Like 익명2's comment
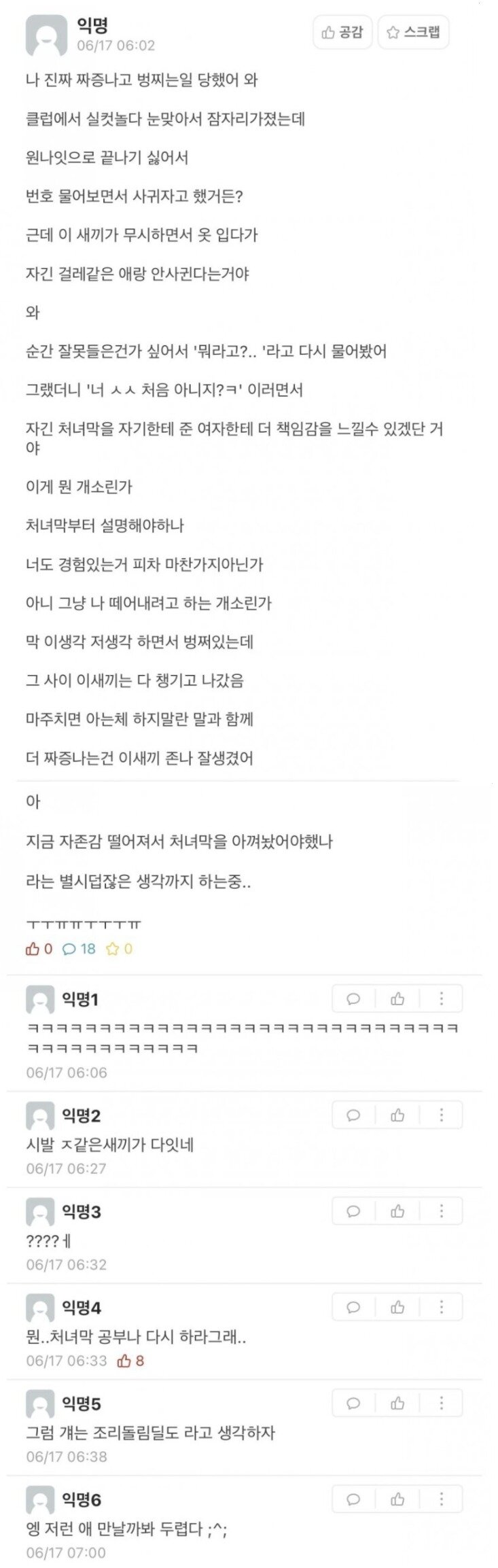Viewport: 498px width, 1568px height. coord(397,1115)
